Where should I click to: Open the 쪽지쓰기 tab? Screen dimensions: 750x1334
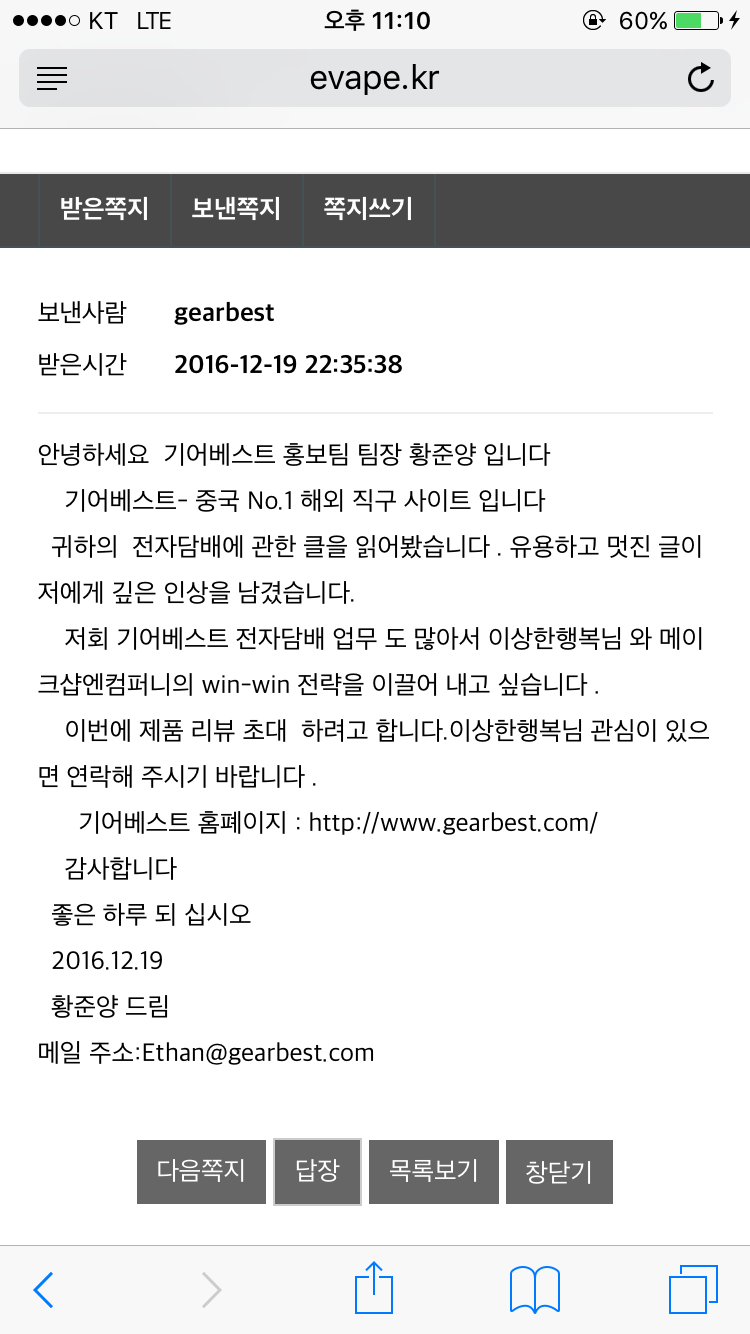368,209
